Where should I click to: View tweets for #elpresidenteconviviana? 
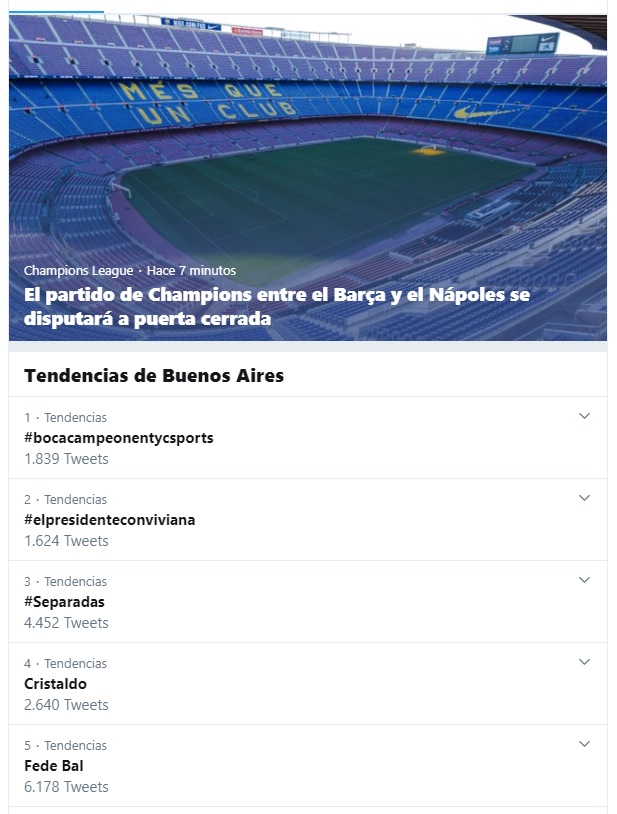point(109,520)
